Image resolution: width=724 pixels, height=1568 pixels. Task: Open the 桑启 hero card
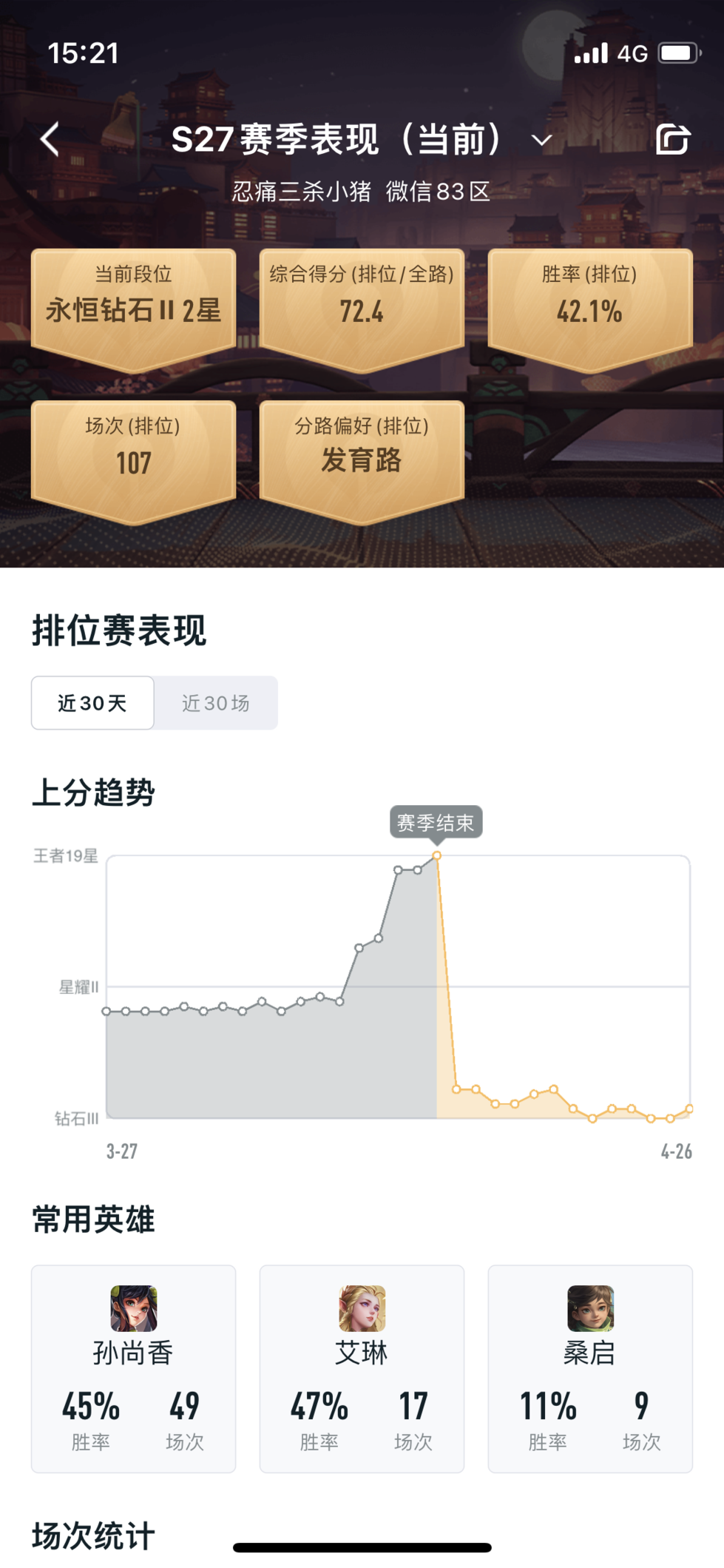coord(590,1369)
